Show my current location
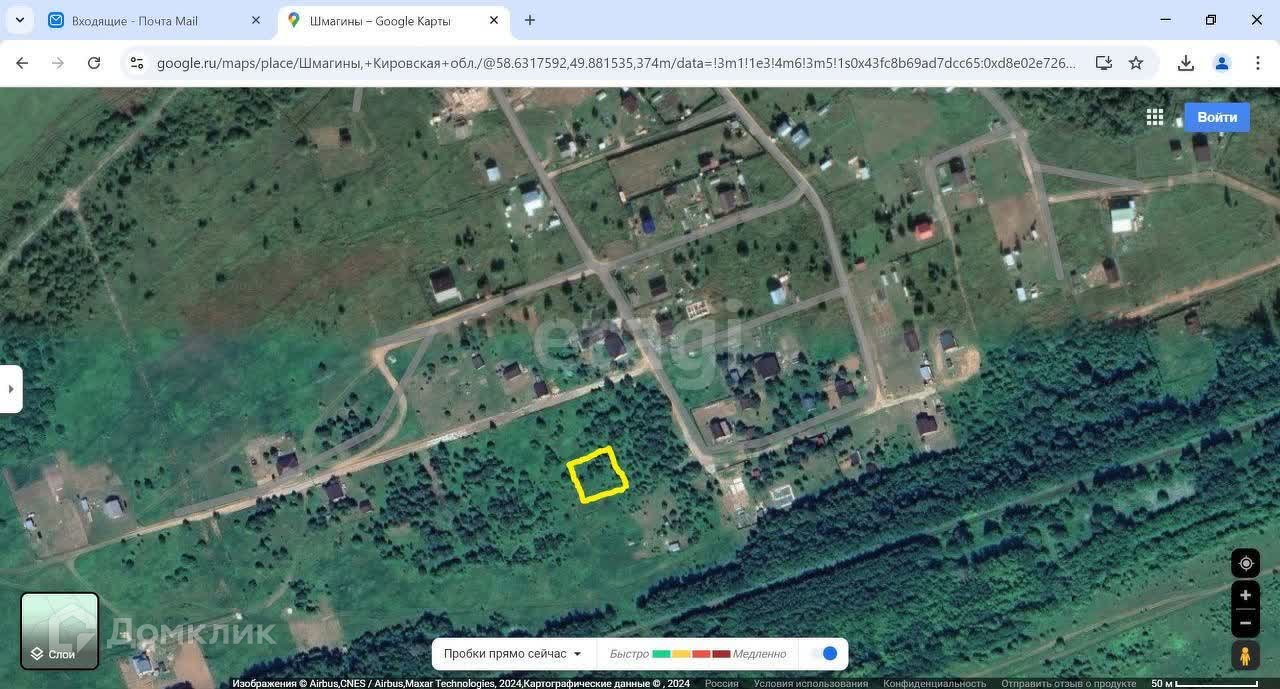 pyautogui.click(x=1245, y=563)
